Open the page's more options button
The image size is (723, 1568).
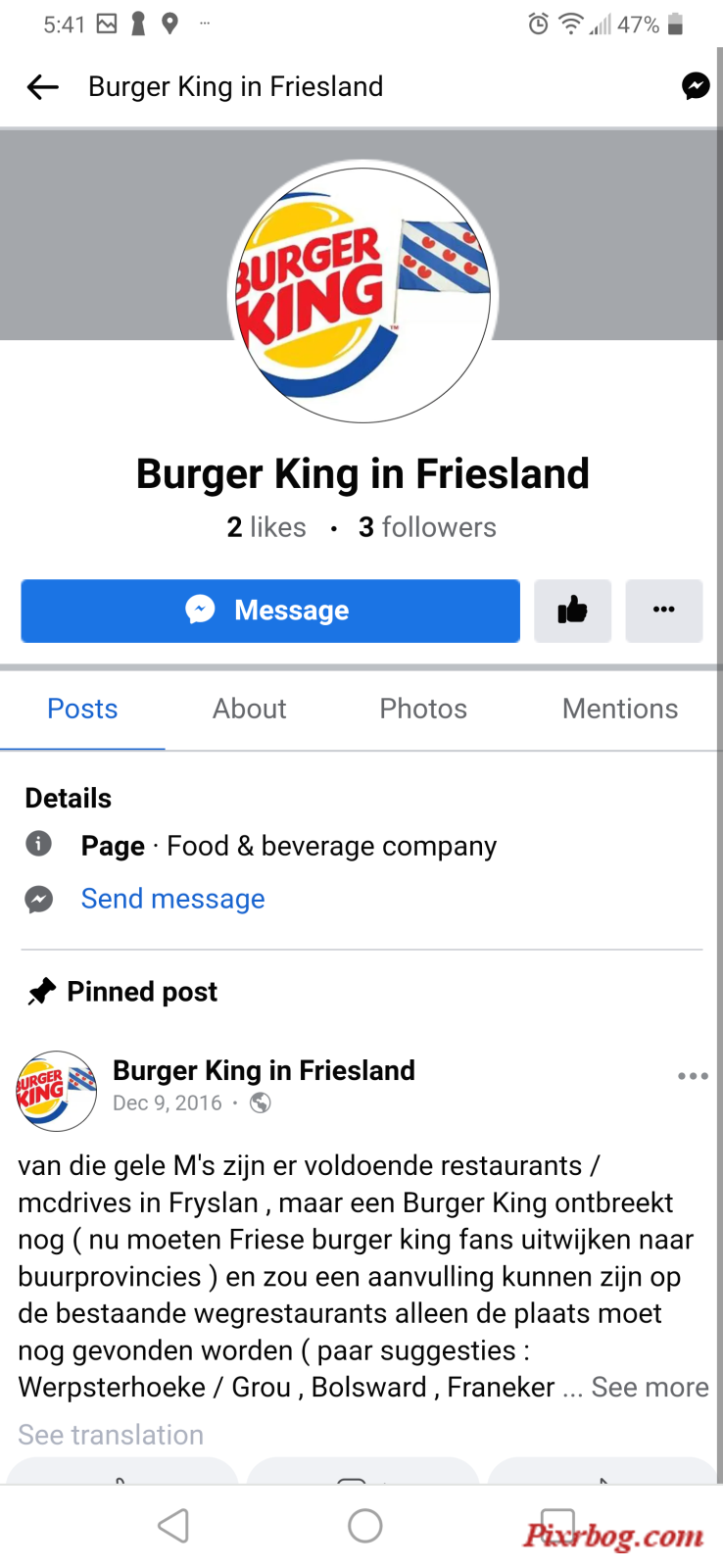point(664,611)
